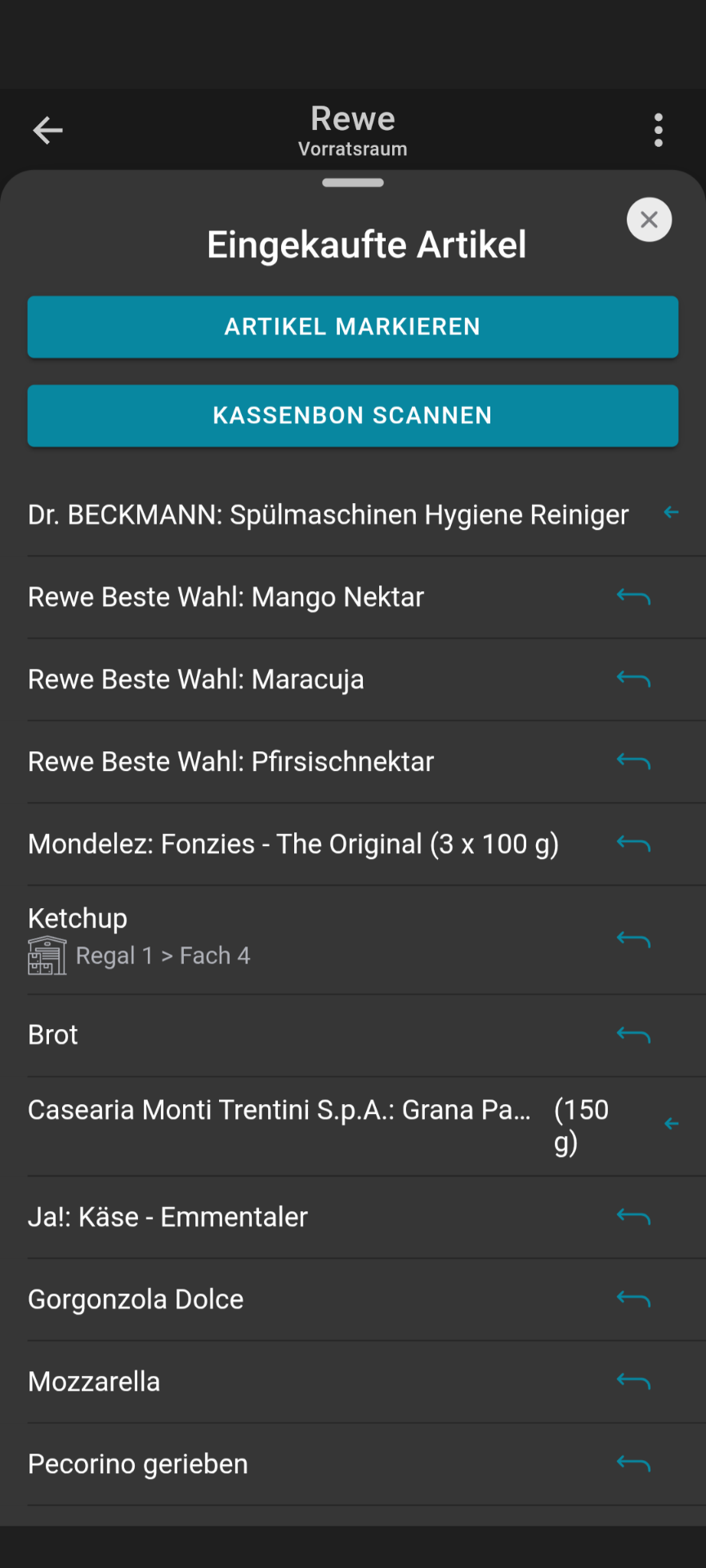Undo purchase of Mango Nektar
706x1568 pixels.
[633, 597]
